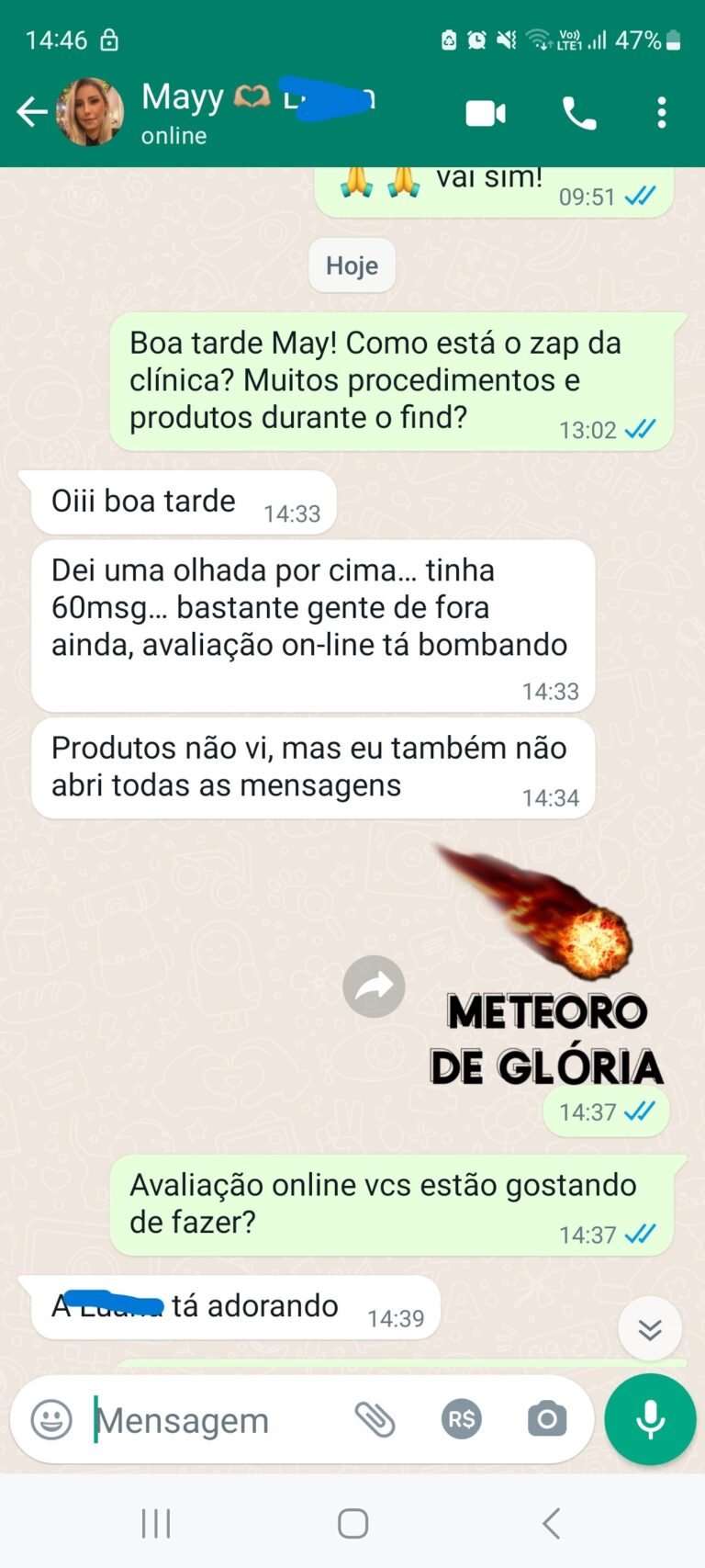Open the Hoje date separator

(x=352, y=265)
